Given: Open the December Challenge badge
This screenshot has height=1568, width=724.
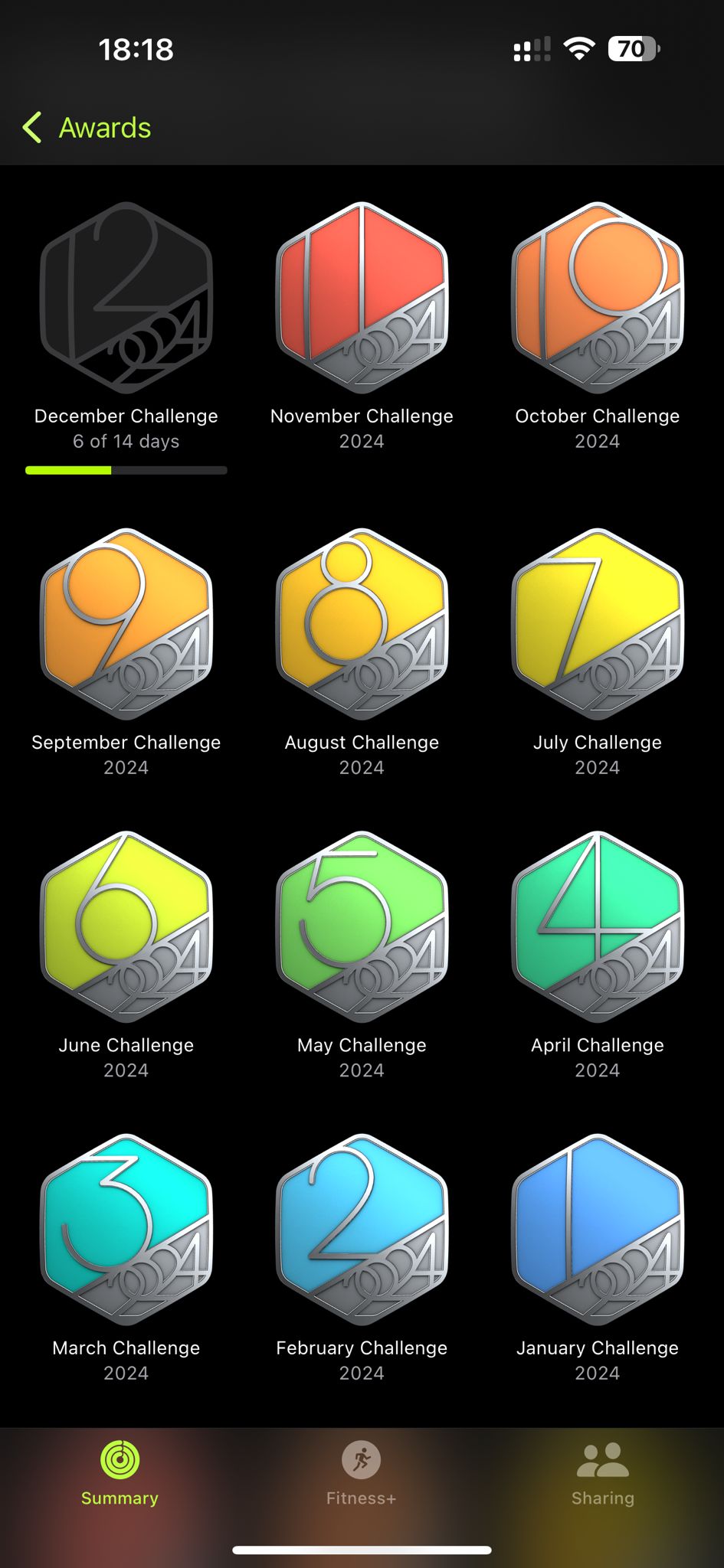Looking at the screenshot, I should coord(126,297).
